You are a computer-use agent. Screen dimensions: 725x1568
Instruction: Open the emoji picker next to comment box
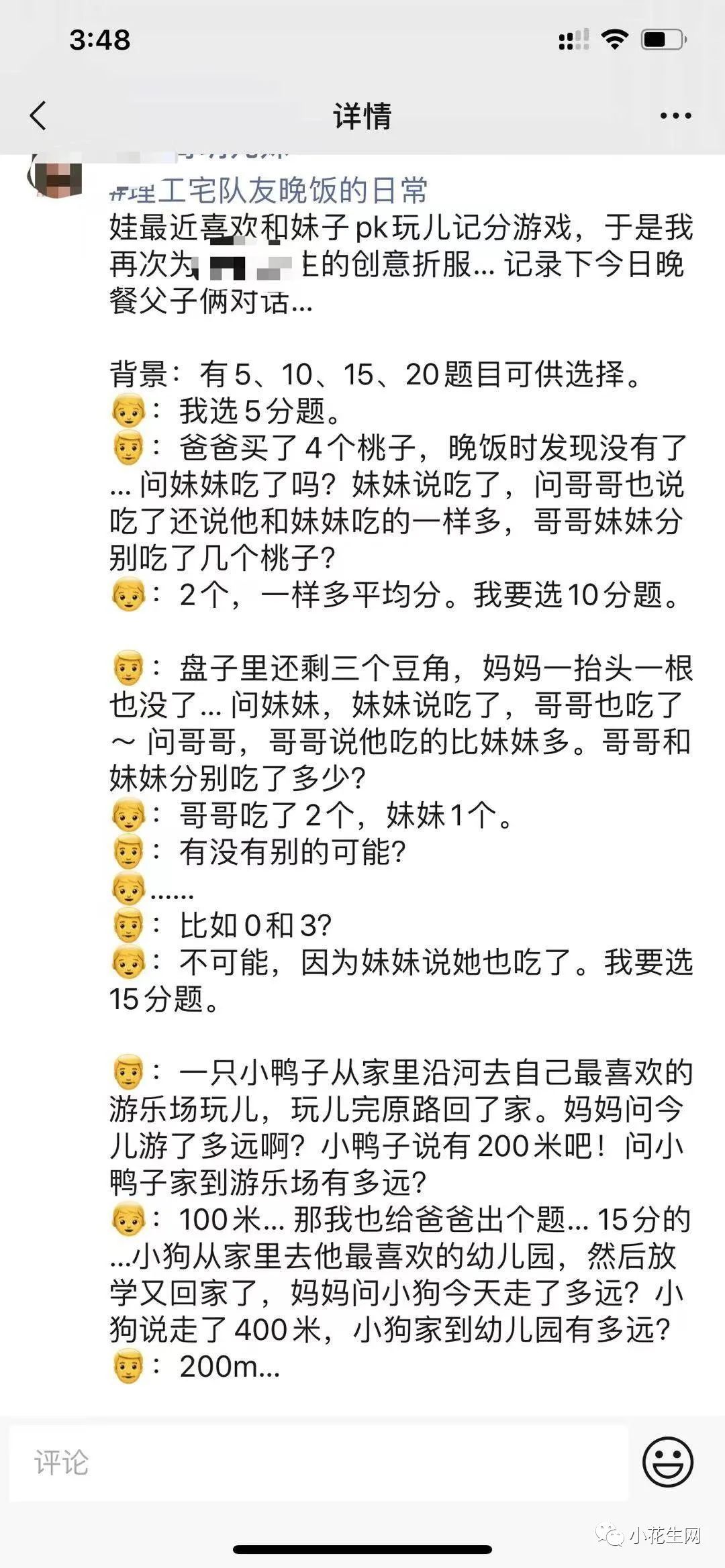[x=668, y=1462]
